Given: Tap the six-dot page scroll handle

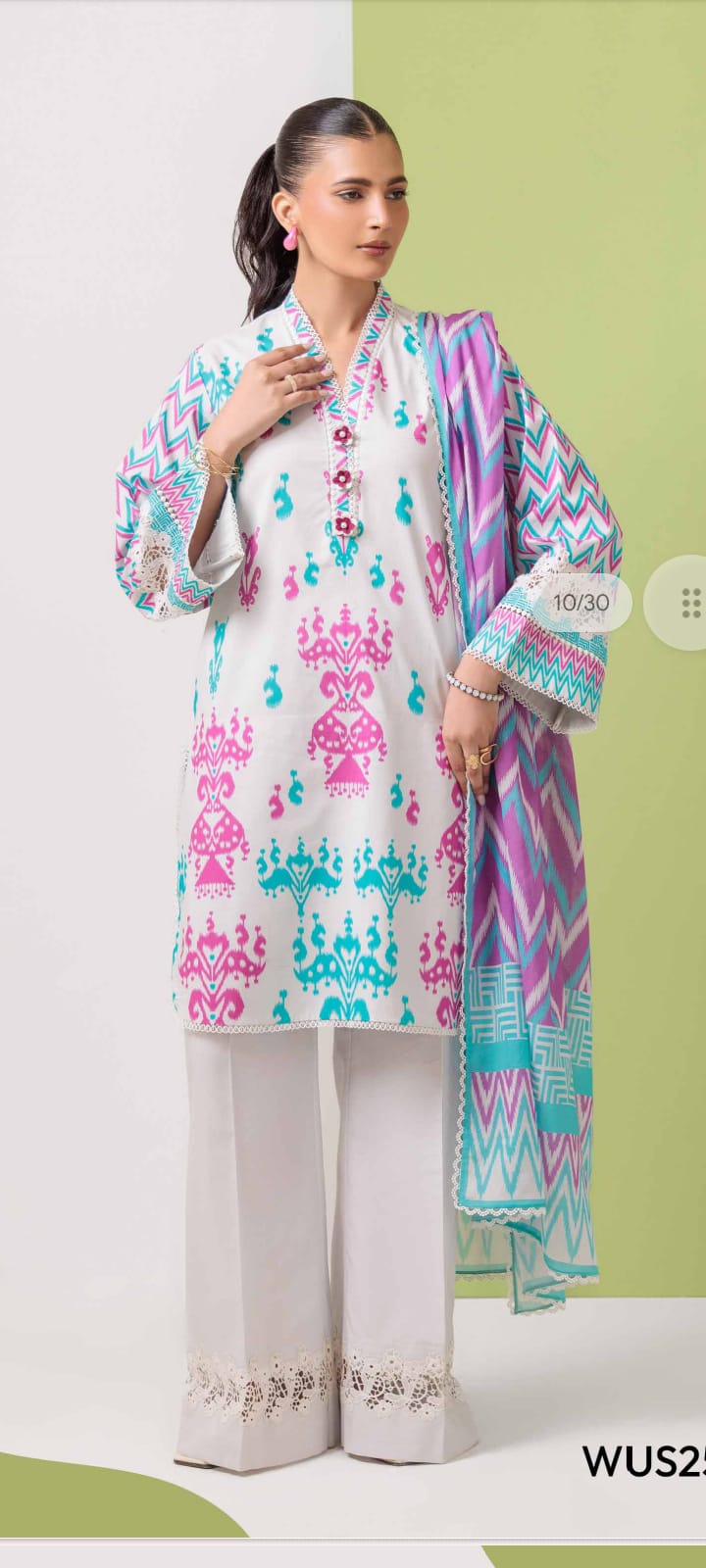Looking at the screenshot, I should [689, 602].
